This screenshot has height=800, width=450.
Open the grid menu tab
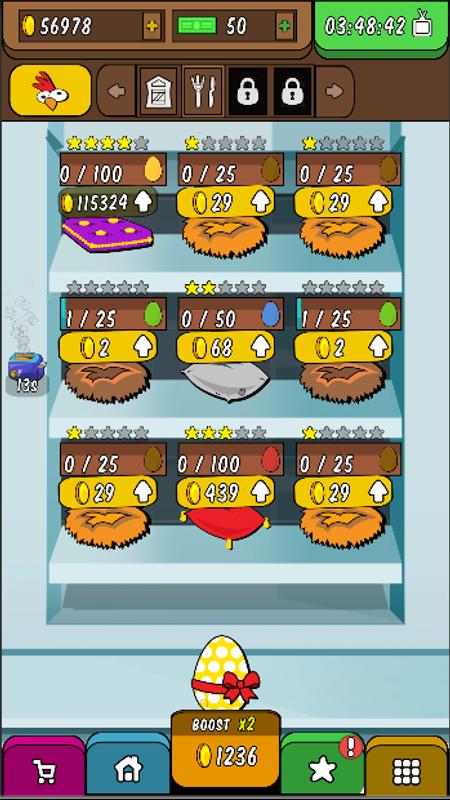pos(407,770)
